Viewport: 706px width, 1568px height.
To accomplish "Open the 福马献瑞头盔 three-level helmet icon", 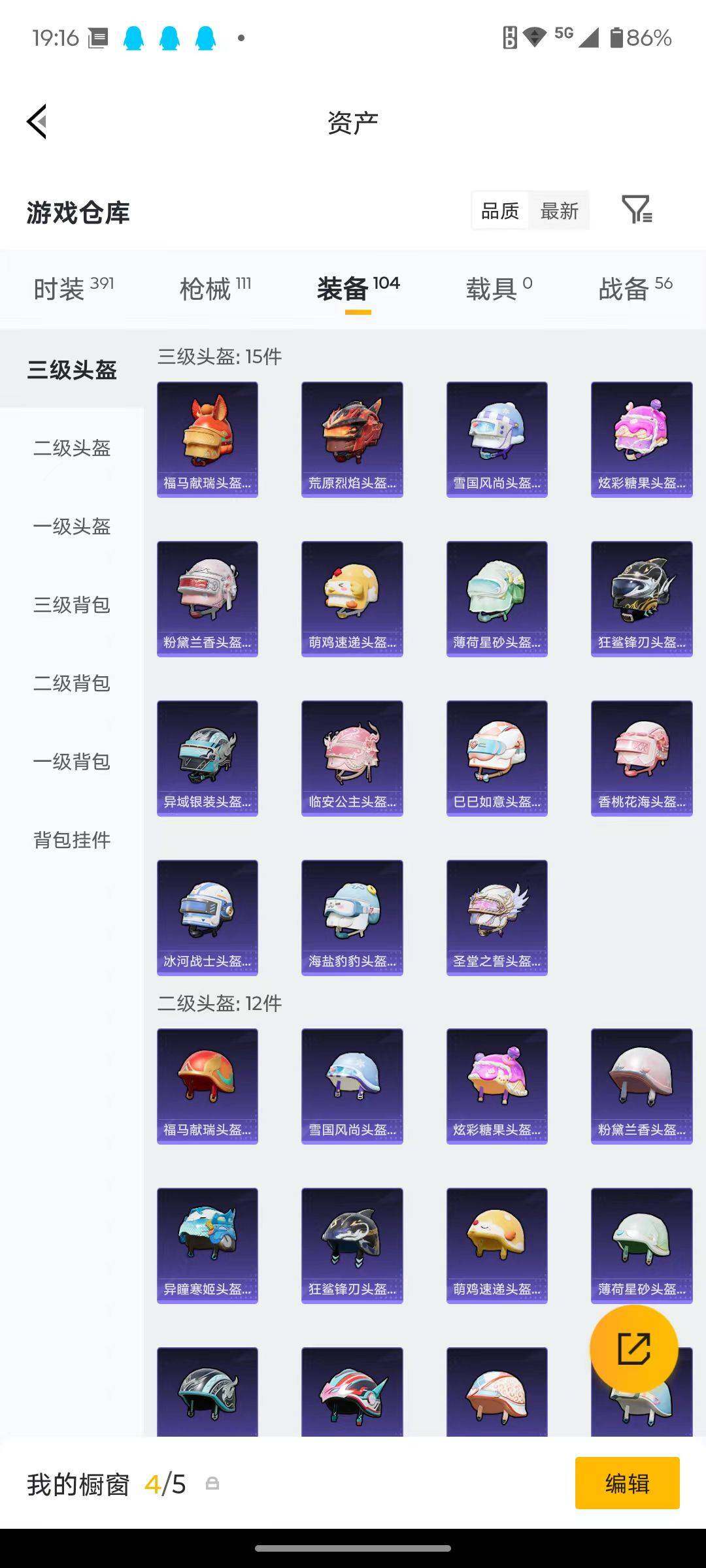I will tap(207, 438).
